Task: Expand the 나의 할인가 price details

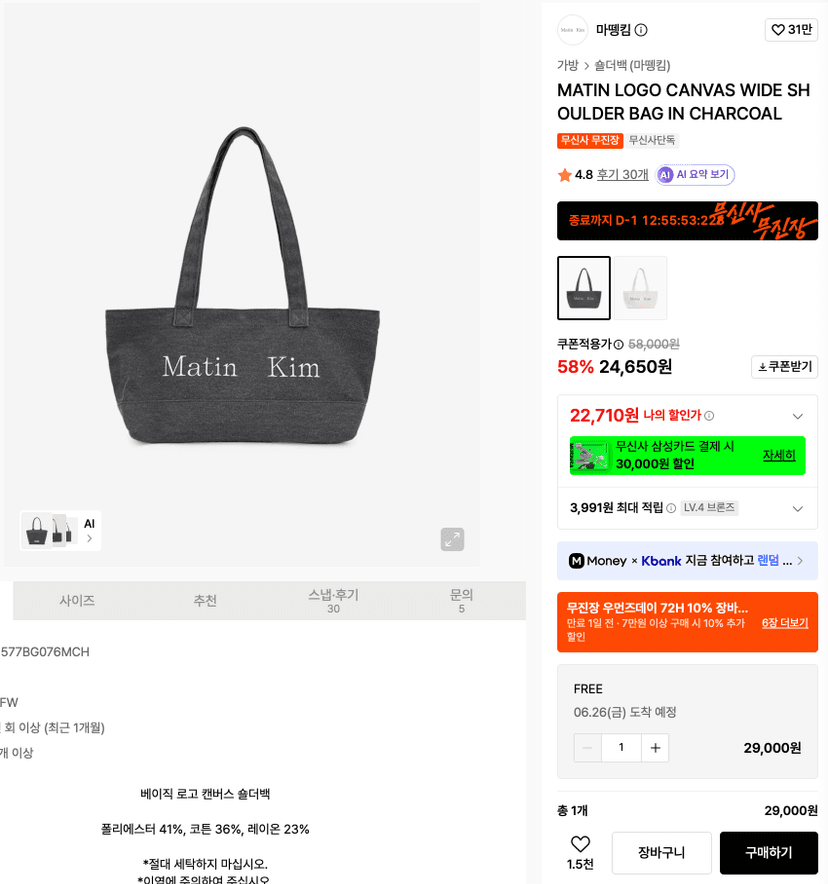Action: click(797, 416)
